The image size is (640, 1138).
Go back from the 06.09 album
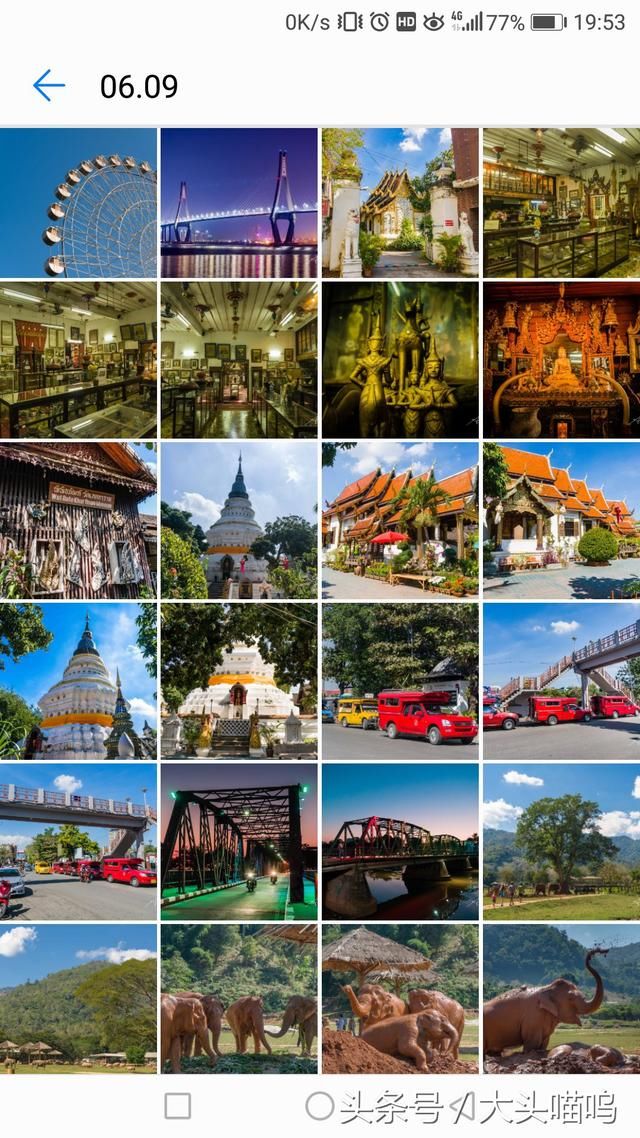[x=48, y=86]
